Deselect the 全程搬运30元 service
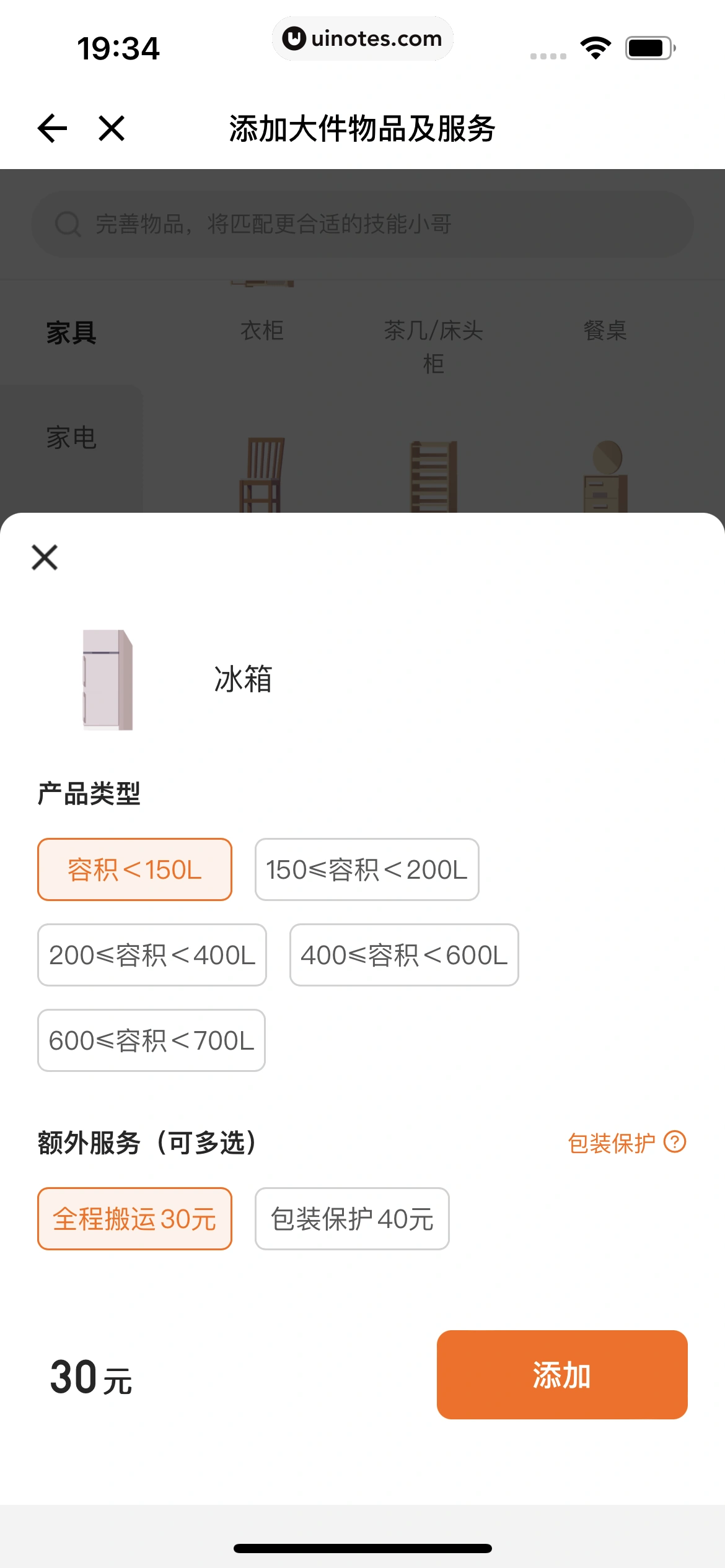The width and height of the screenshot is (725, 1568). tap(134, 1217)
